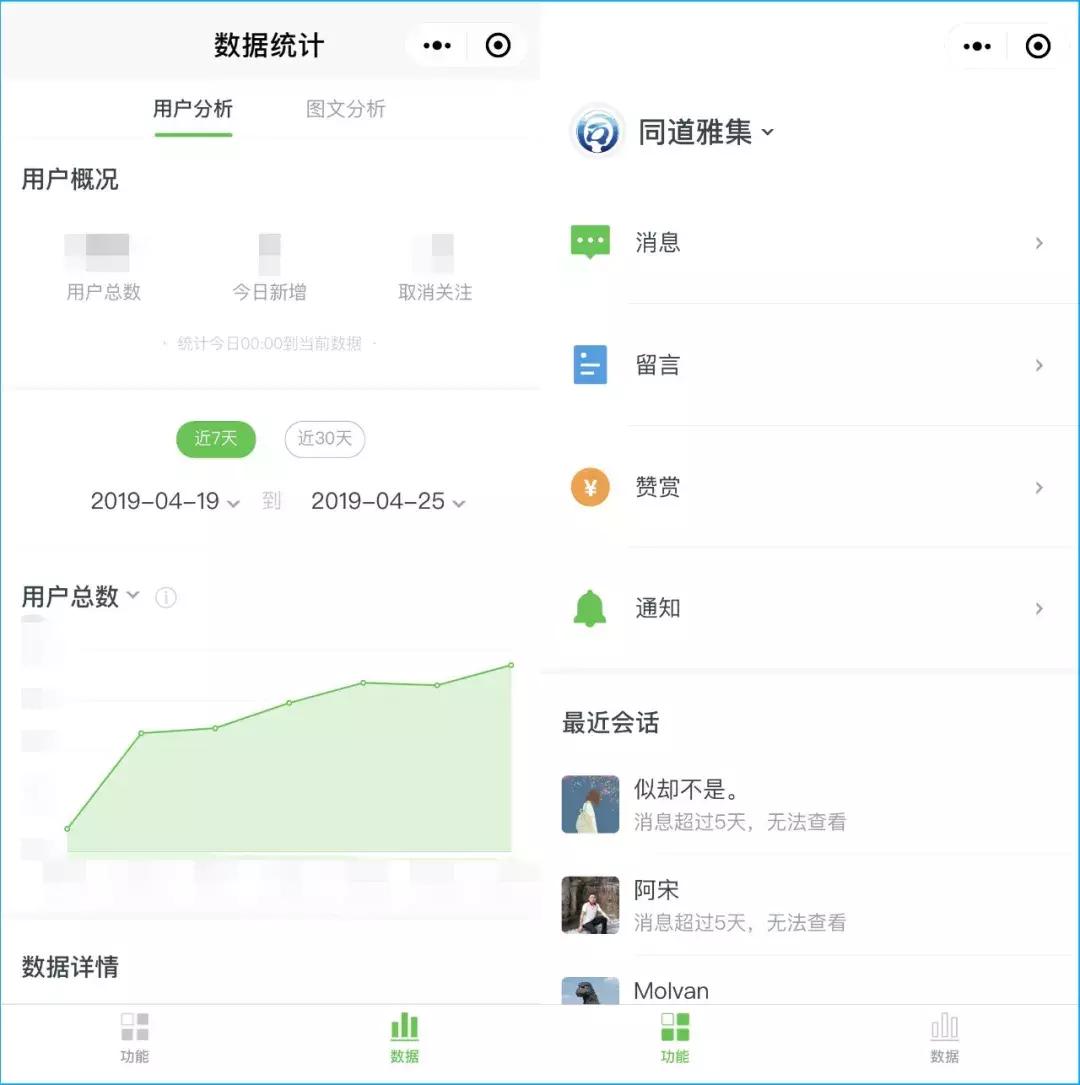Open 消息 via the green message bubble icon
This screenshot has width=1080, height=1085.
(590, 242)
